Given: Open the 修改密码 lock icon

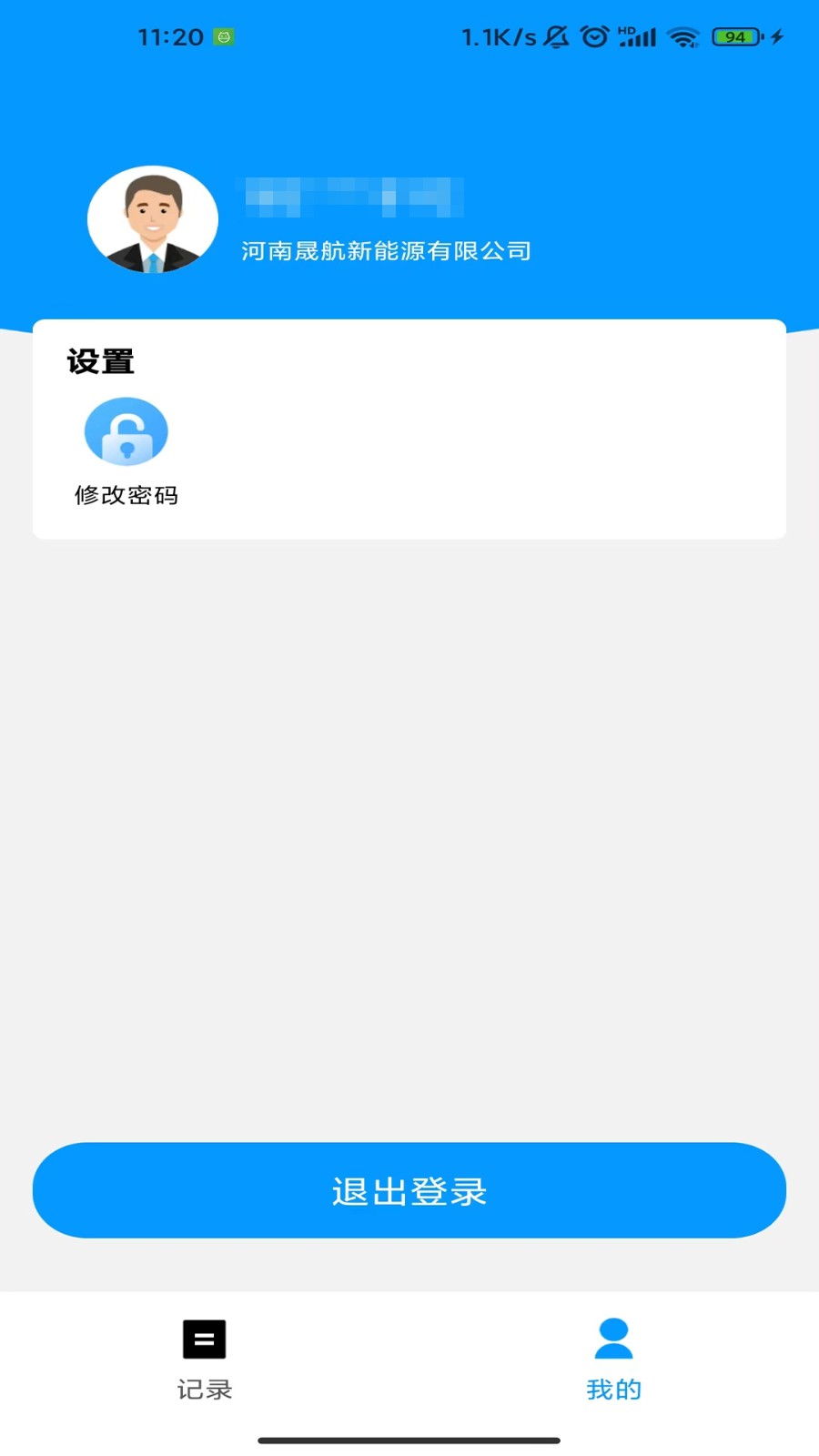Looking at the screenshot, I should pyautogui.click(x=126, y=431).
